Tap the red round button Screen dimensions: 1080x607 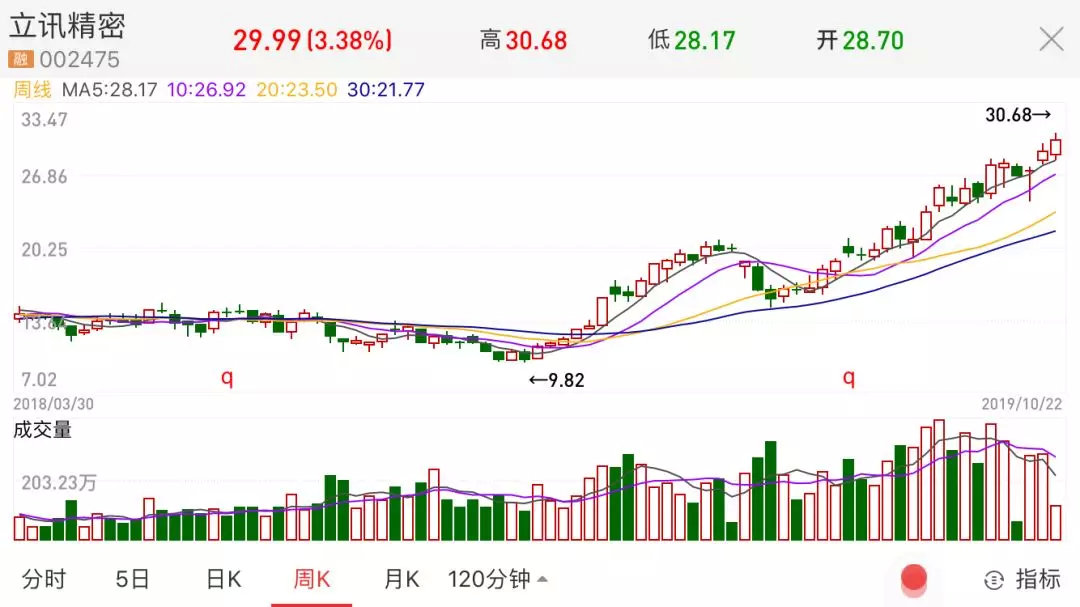914,578
